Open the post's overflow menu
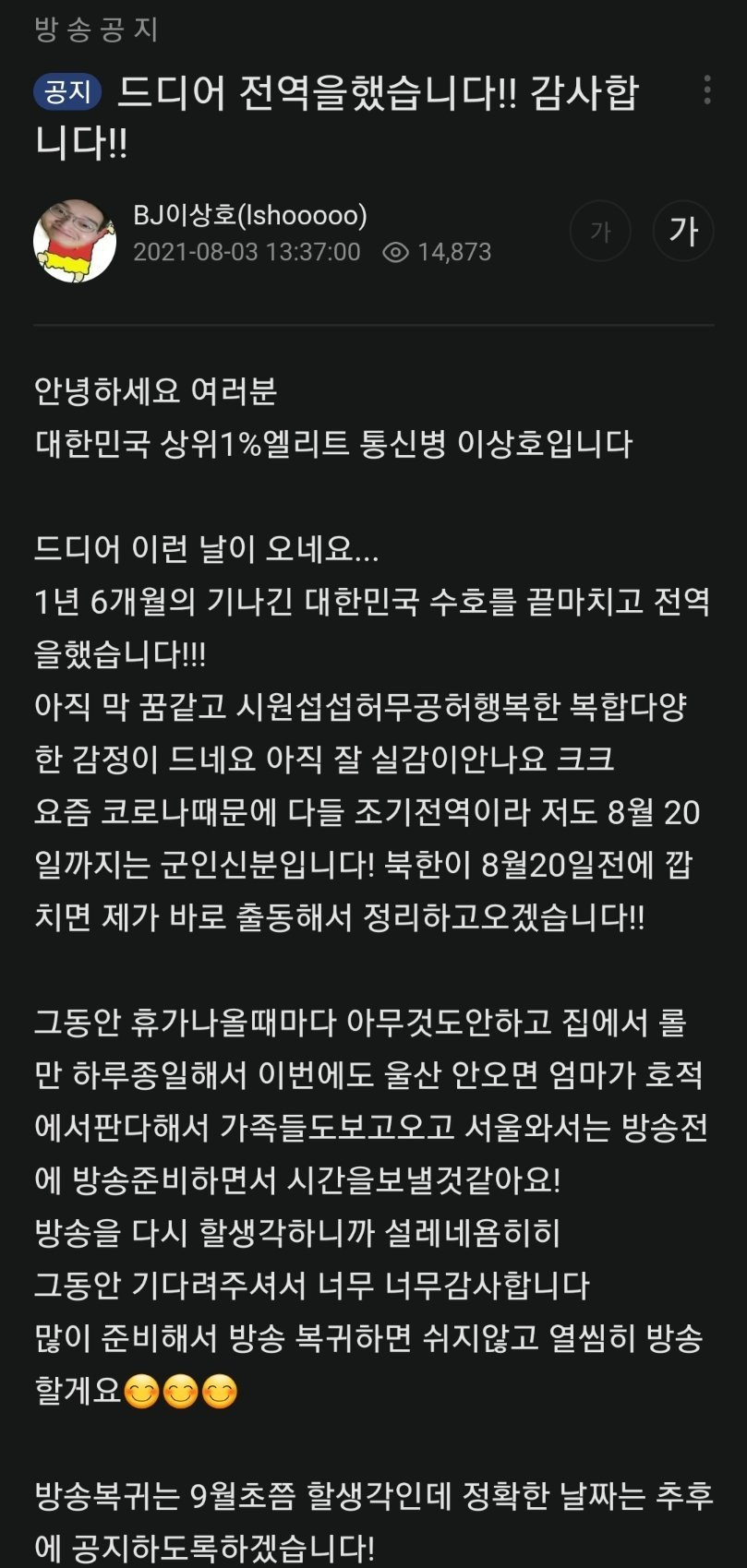Image resolution: width=747 pixels, height=1568 pixels. click(x=706, y=90)
